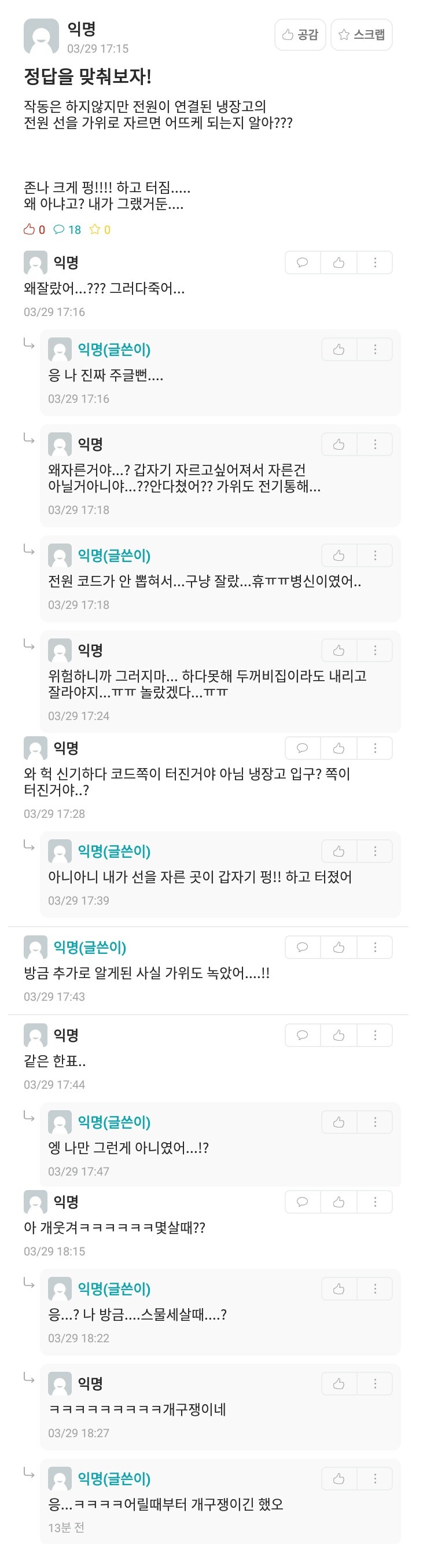Reply to comment '와 헉 신기하다'
Image resolution: width=434 pixels, height=1568 pixels.
tap(303, 747)
